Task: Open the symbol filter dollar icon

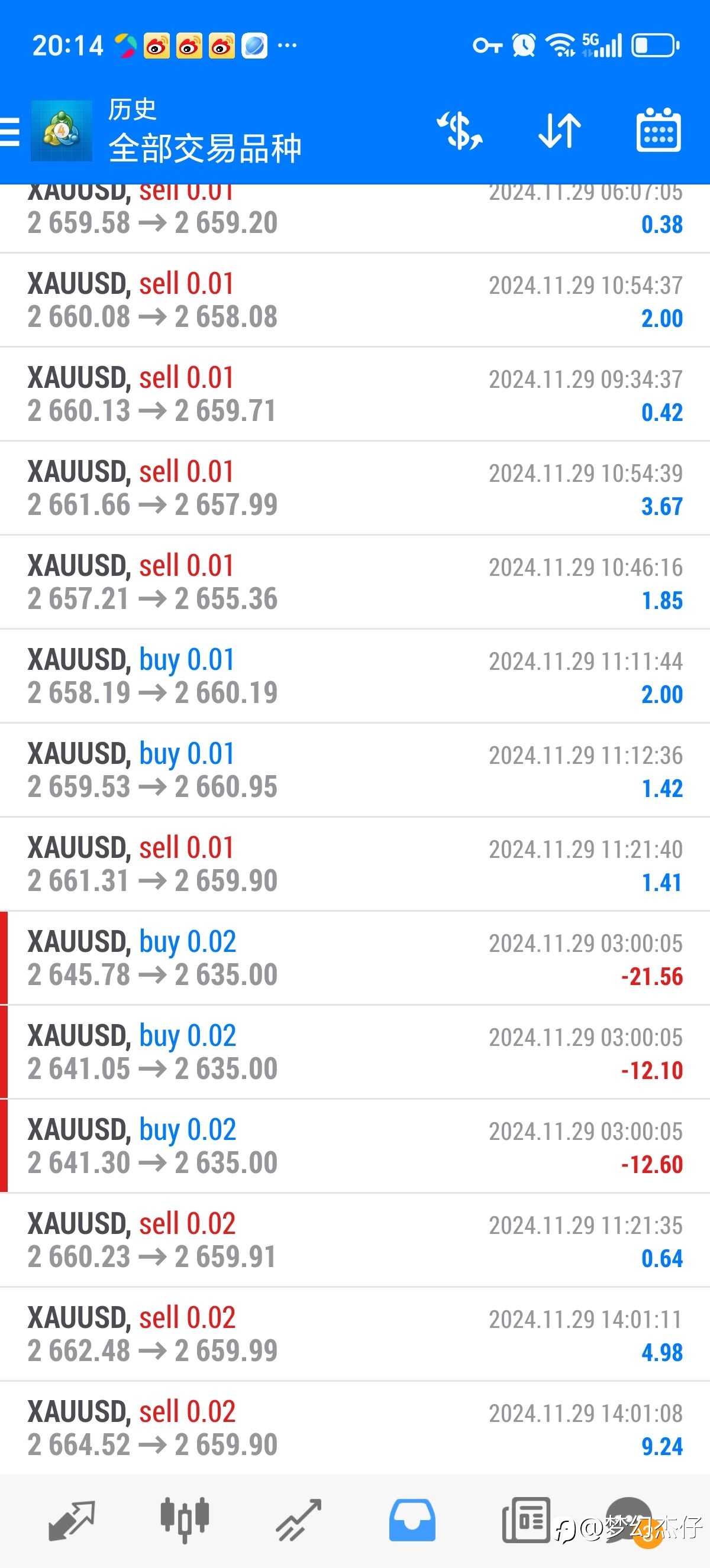Action: (460, 131)
